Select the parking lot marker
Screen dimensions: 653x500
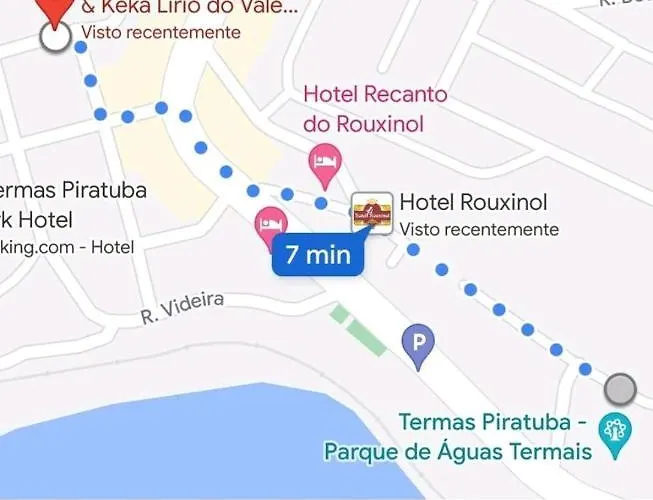pos(418,345)
